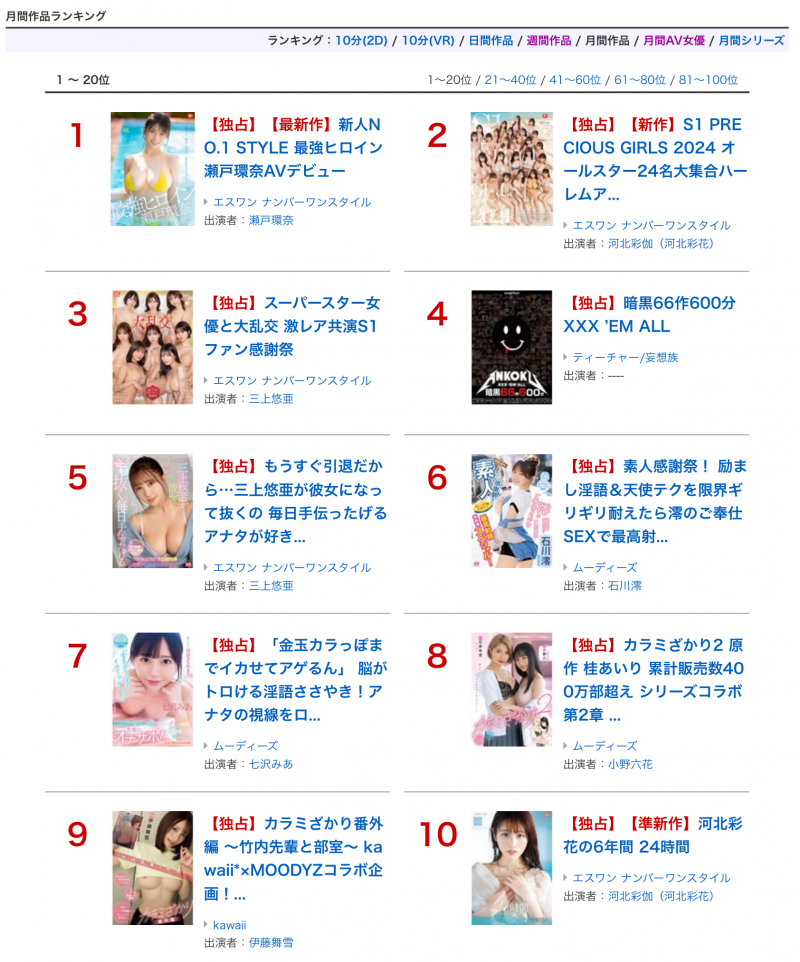Open the ムーディーズ maker link under rank 6
This screenshot has width=800, height=962.
coord(604,567)
